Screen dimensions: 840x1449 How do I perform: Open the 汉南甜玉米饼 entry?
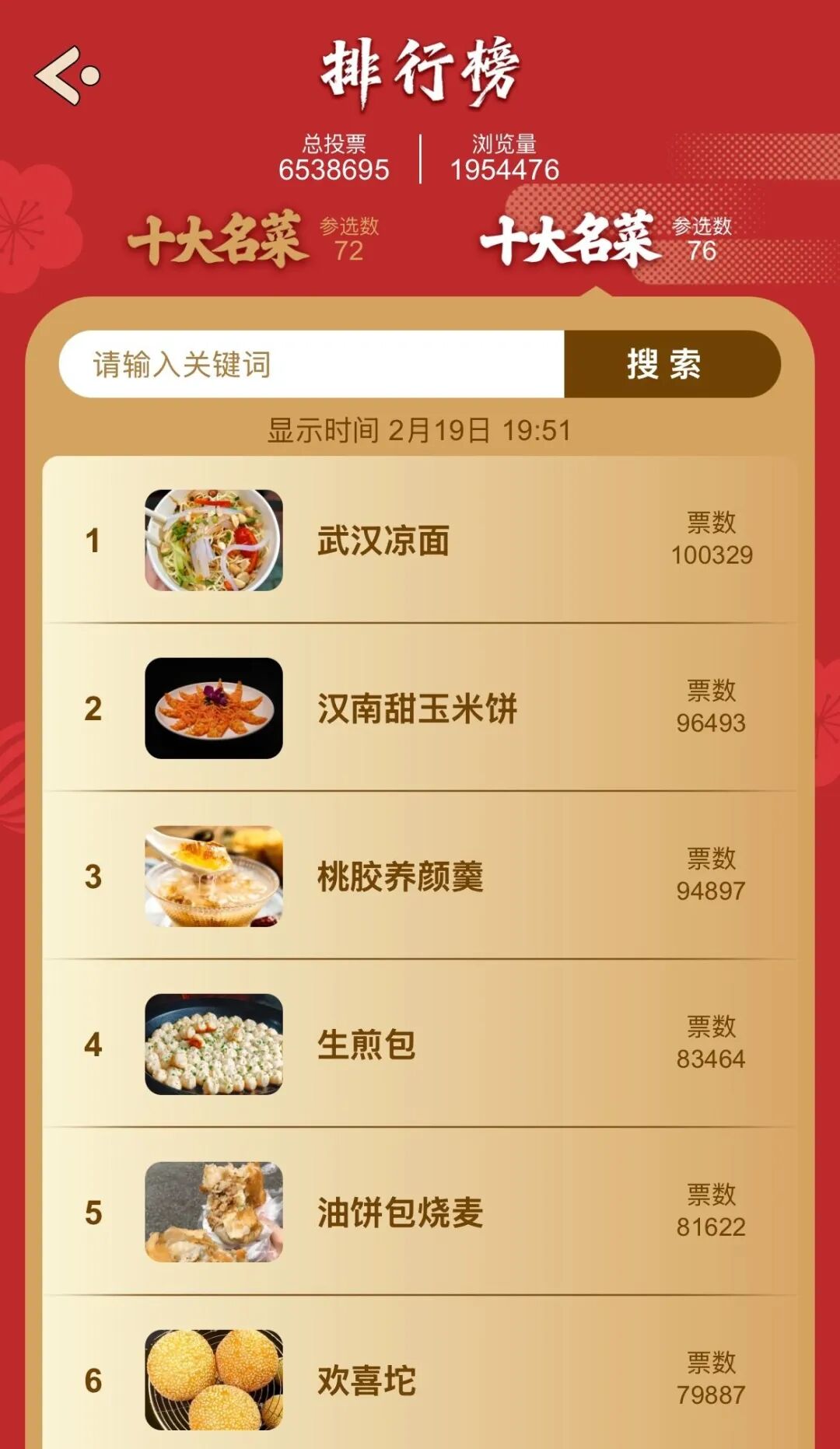pyautogui.click(x=420, y=709)
